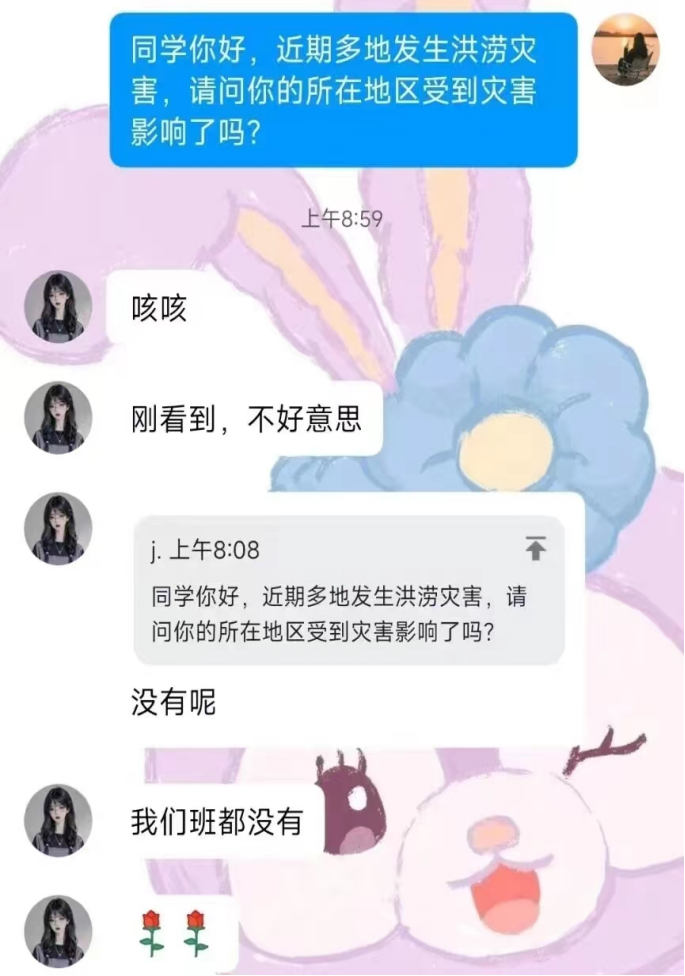Jump to the original quoted message arrow

(536, 548)
